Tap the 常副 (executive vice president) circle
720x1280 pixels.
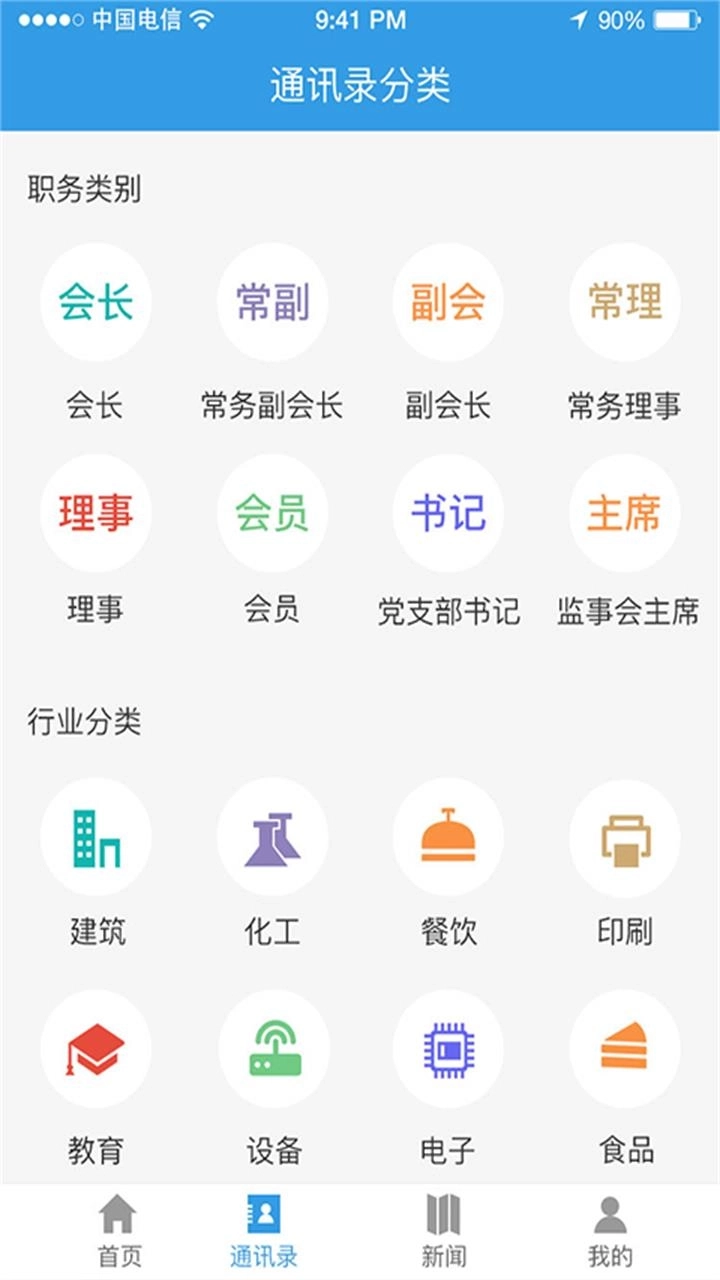coord(272,303)
